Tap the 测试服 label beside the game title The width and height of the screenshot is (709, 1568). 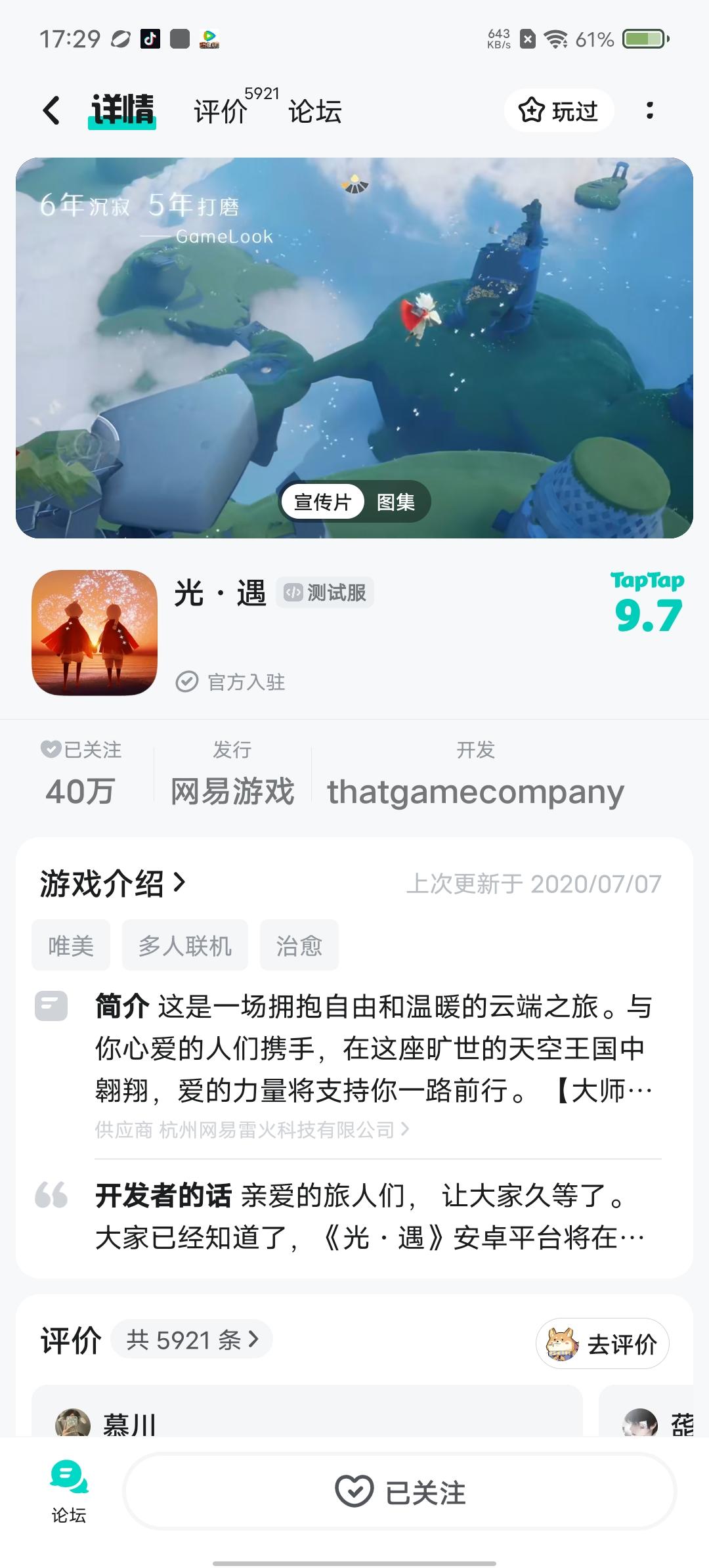tap(326, 592)
